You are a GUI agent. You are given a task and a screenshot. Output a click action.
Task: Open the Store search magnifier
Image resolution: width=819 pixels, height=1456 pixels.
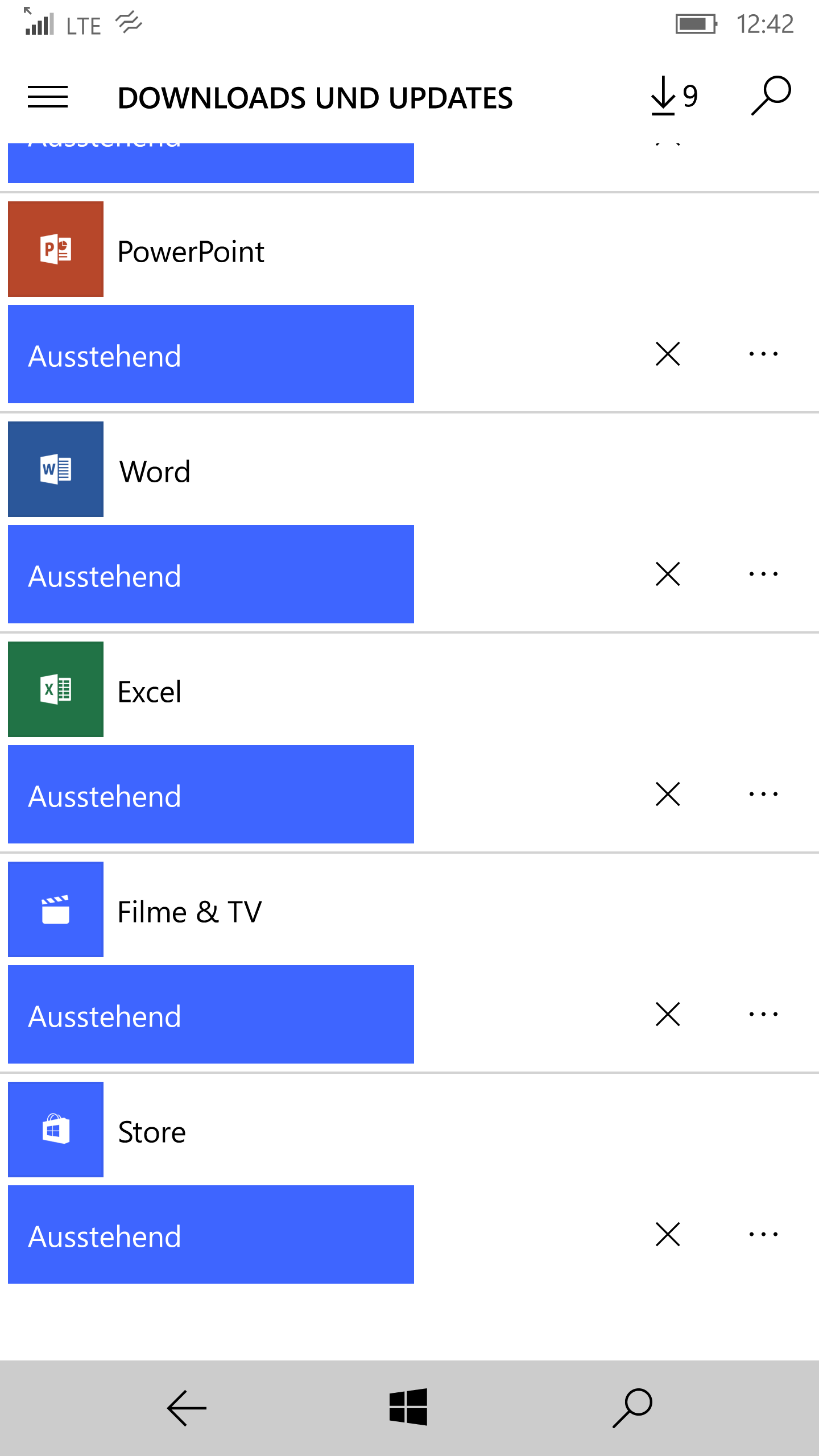click(771, 96)
